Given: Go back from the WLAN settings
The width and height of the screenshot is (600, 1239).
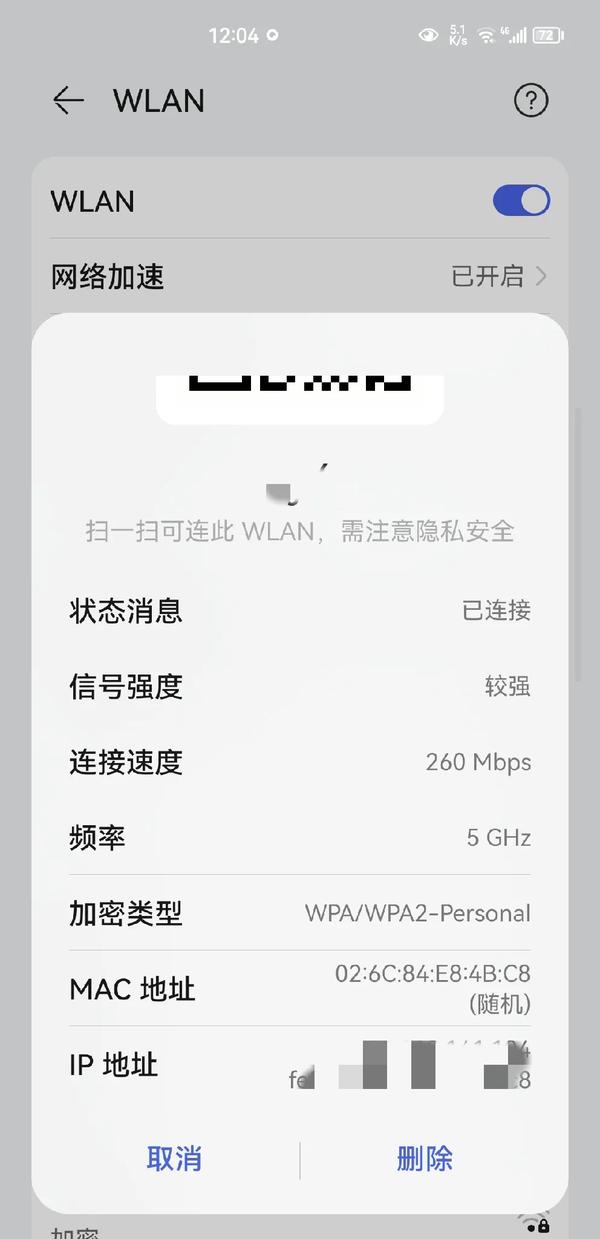Looking at the screenshot, I should [x=68, y=100].
